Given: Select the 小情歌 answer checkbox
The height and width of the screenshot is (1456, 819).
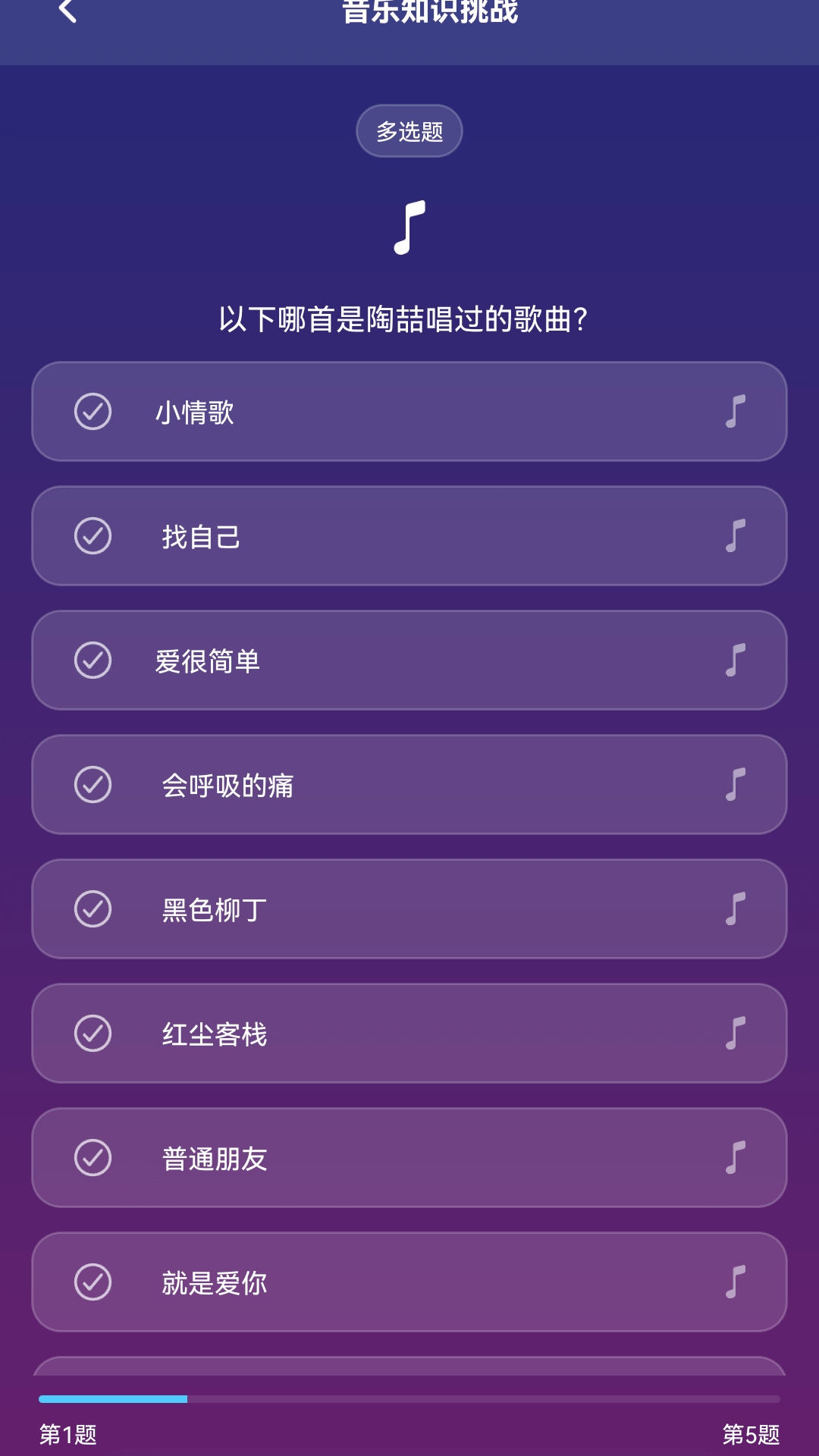Looking at the screenshot, I should pos(93,412).
